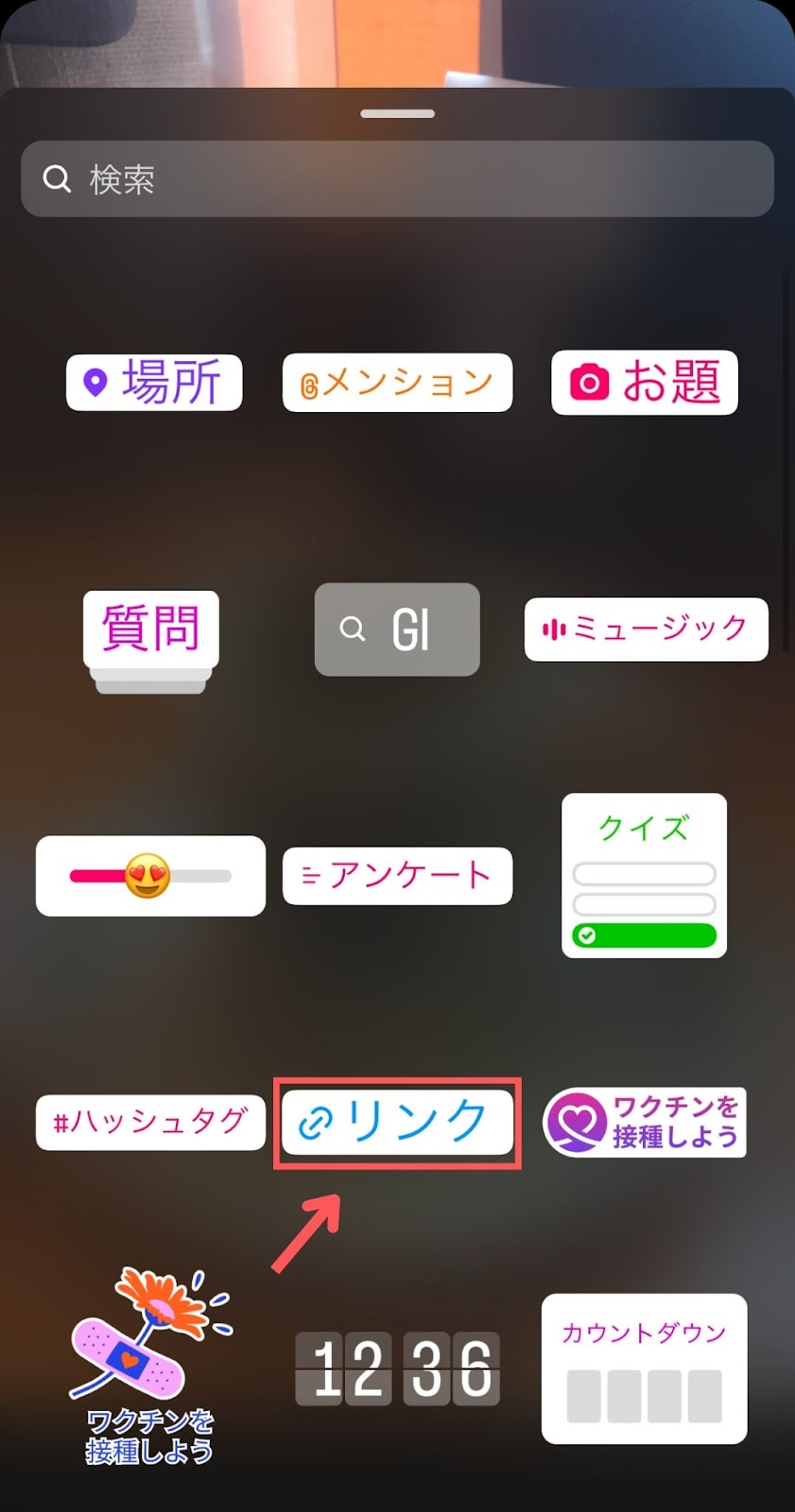795x1512 pixels.
Task: Open the GIF search sticker
Action: 397,629
